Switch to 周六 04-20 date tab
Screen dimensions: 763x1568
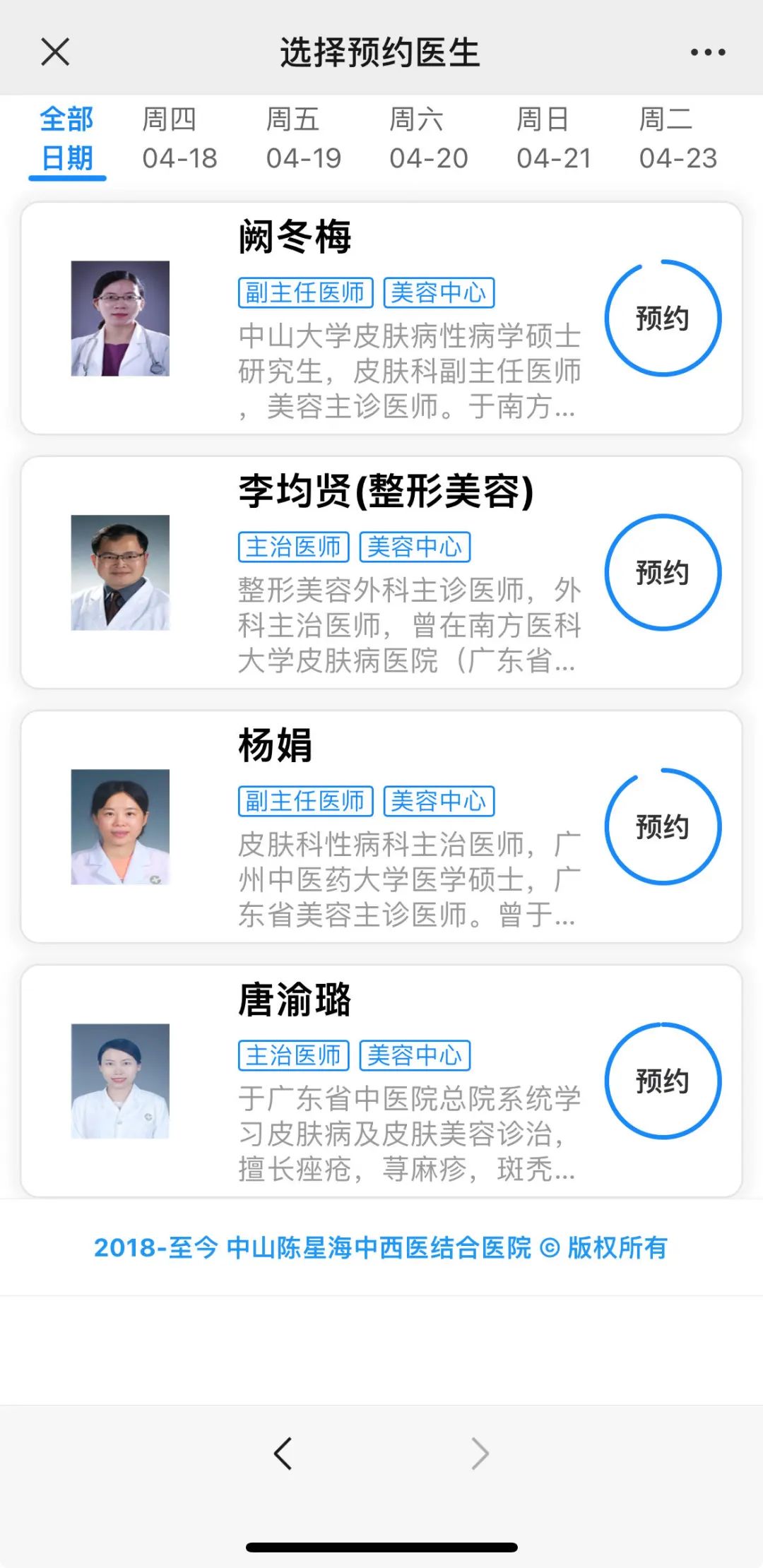428,139
